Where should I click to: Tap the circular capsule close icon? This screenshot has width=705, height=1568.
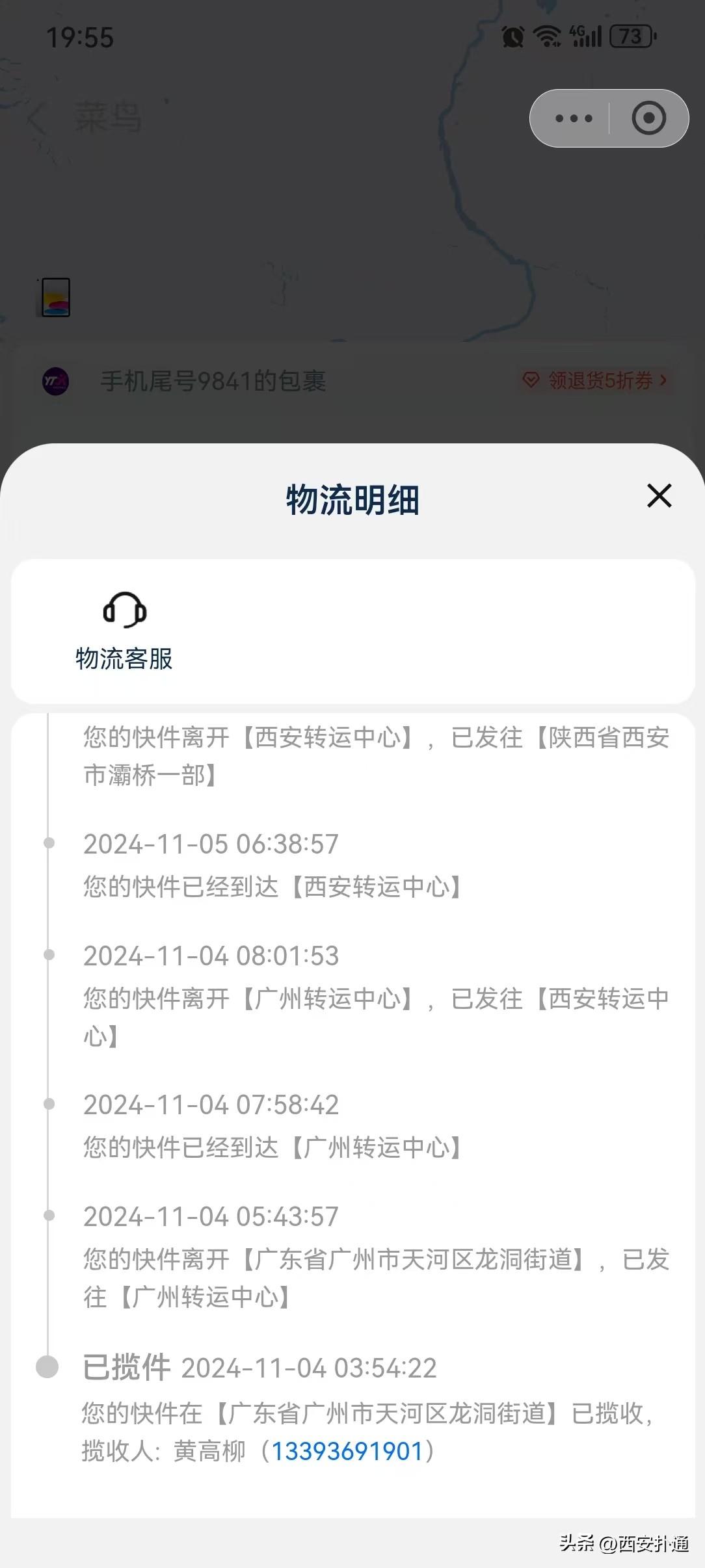[x=648, y=118]
